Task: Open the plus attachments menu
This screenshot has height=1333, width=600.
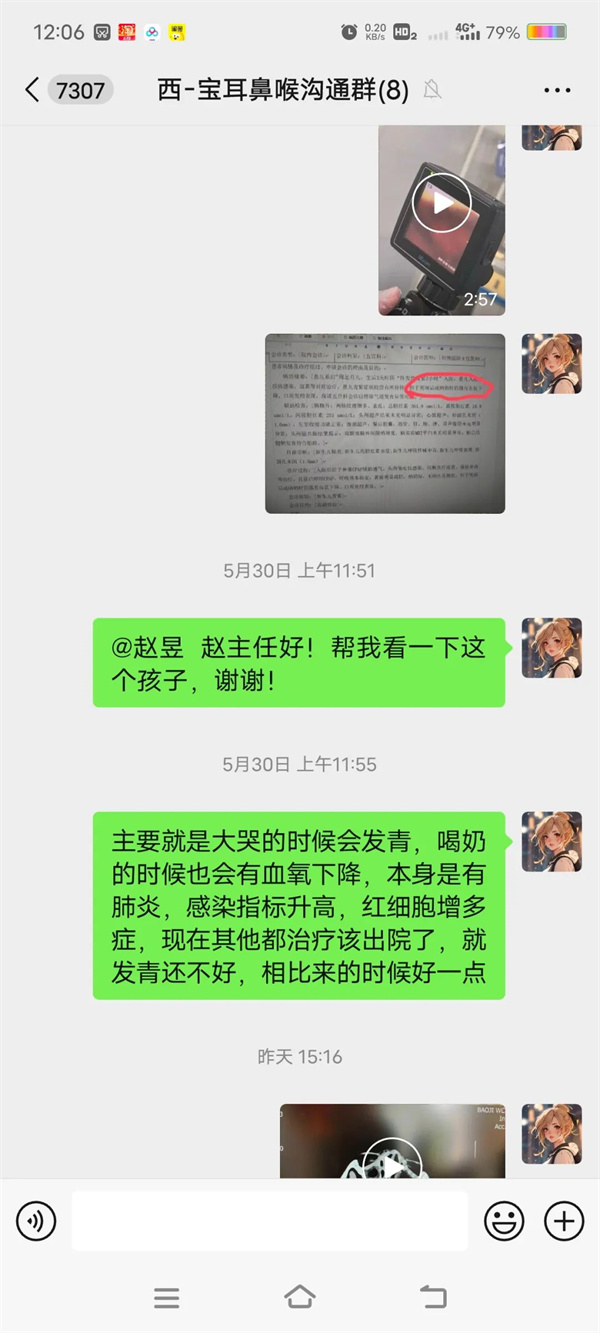Action: tap(563, 1221)
